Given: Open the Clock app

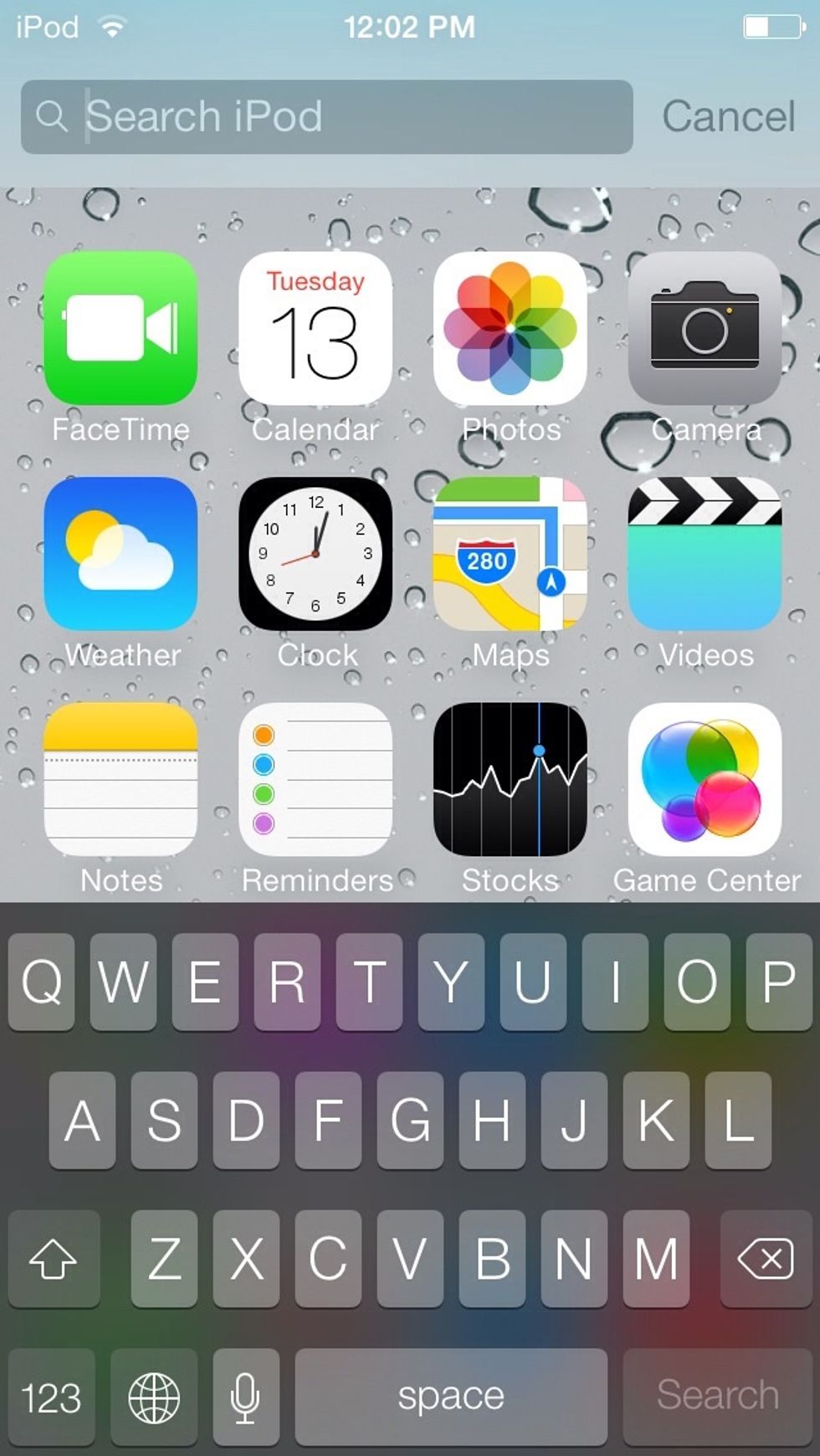Looking at the screenshot, I should coord(315,554).
